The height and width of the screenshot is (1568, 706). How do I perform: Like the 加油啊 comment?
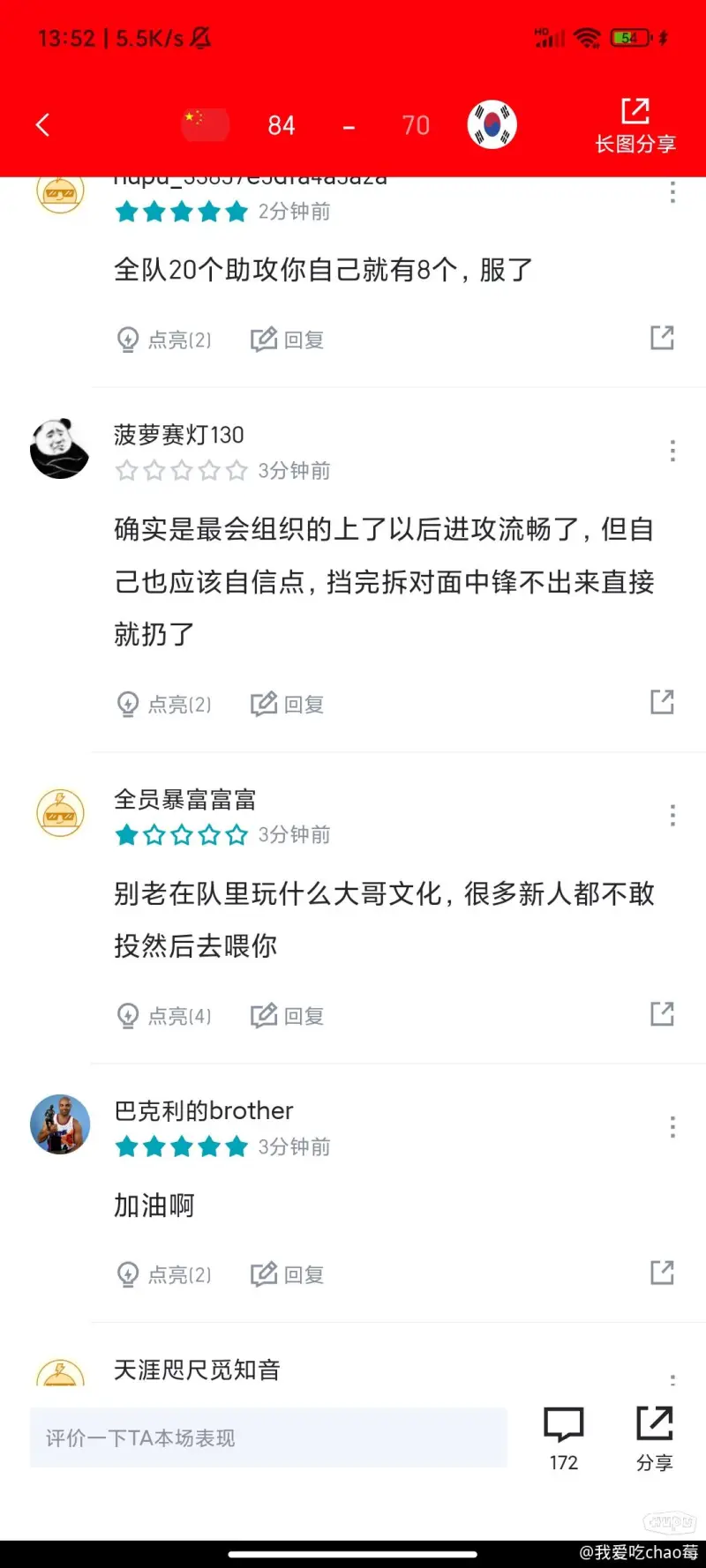164,1274
